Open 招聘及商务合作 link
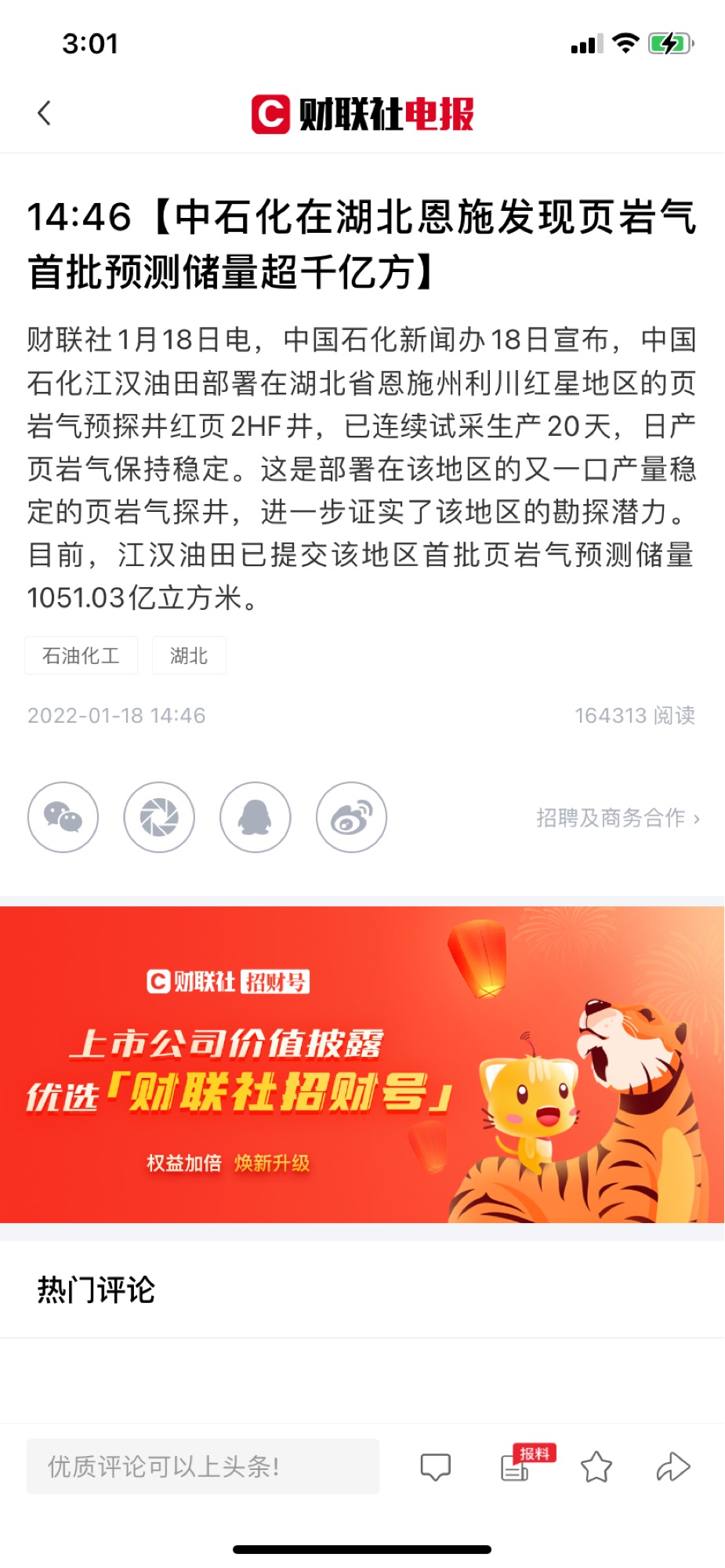Viewport: 725px width, 1568px height. coord(618,818)
